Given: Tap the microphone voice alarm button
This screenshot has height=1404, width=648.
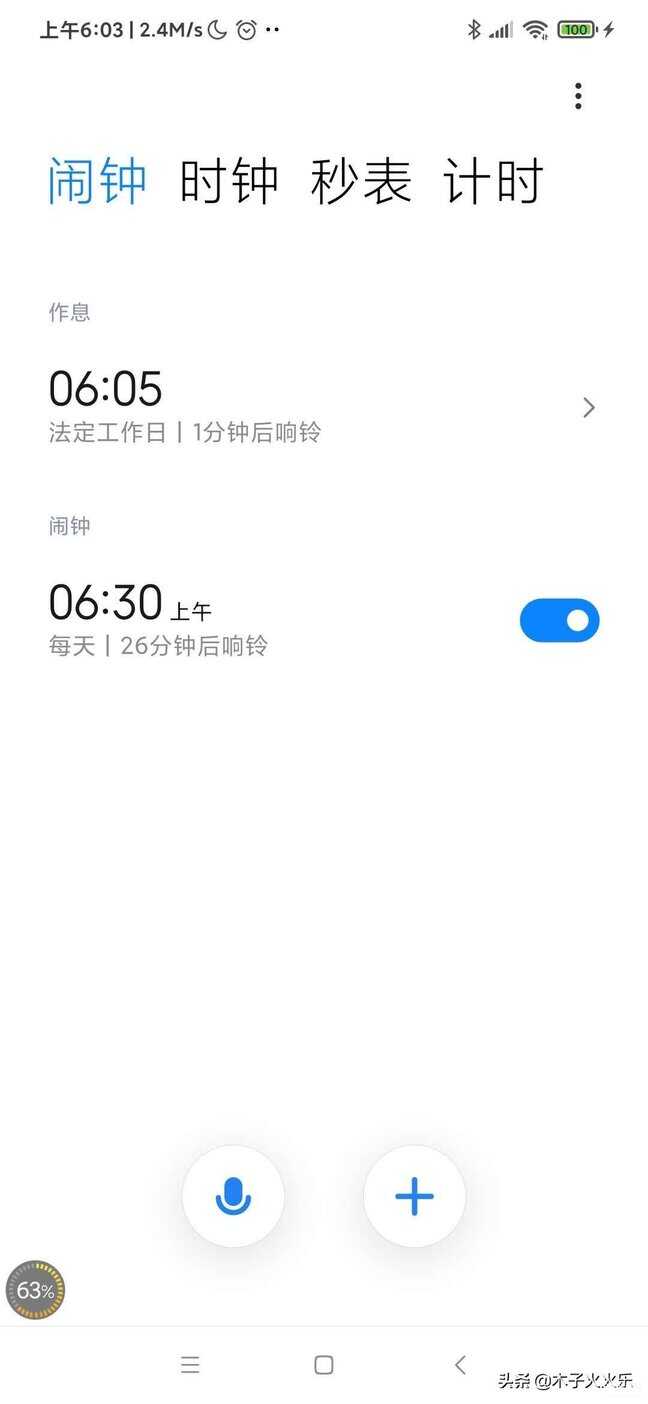Looking at the screenshot, I should [233, 1196].
